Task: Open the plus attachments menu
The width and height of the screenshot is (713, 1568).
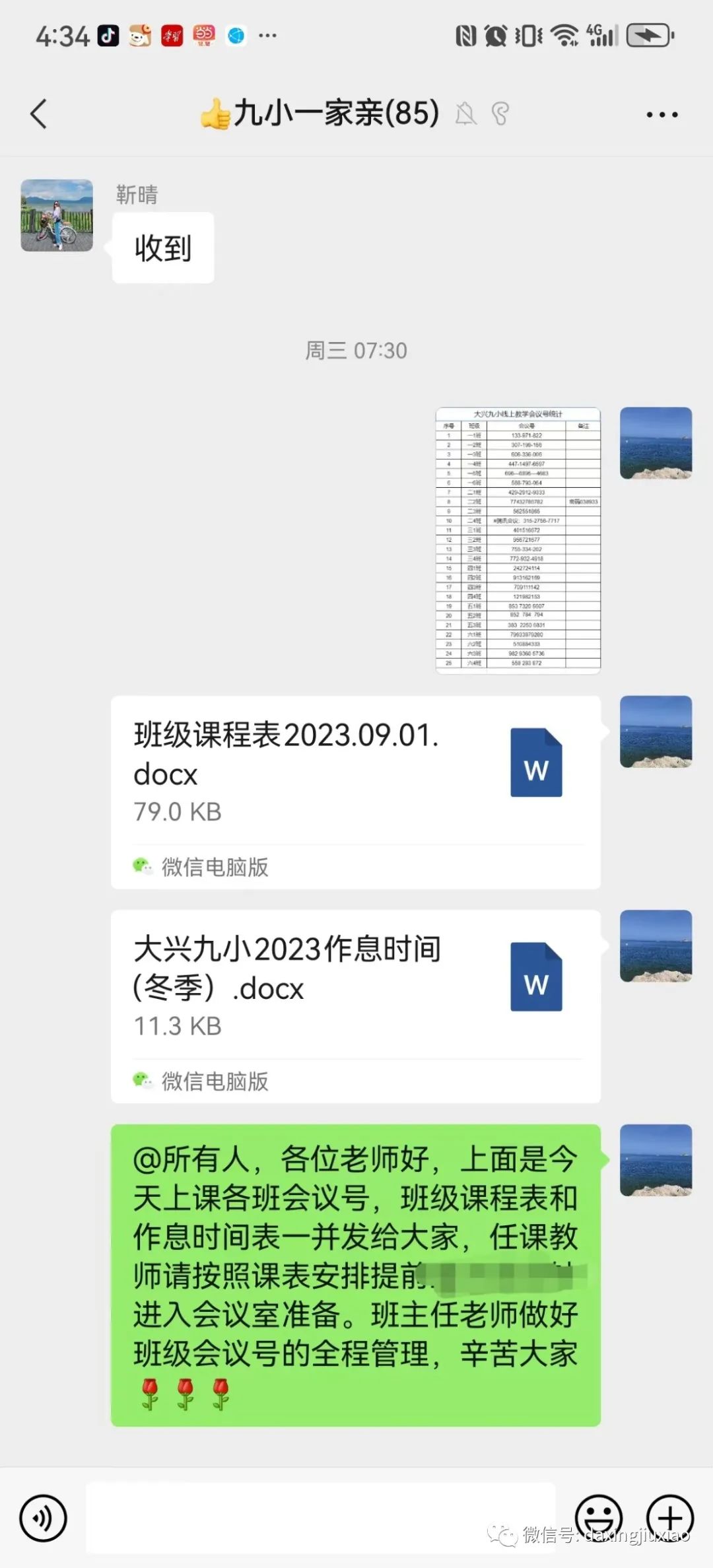Action: (669, 1517)
